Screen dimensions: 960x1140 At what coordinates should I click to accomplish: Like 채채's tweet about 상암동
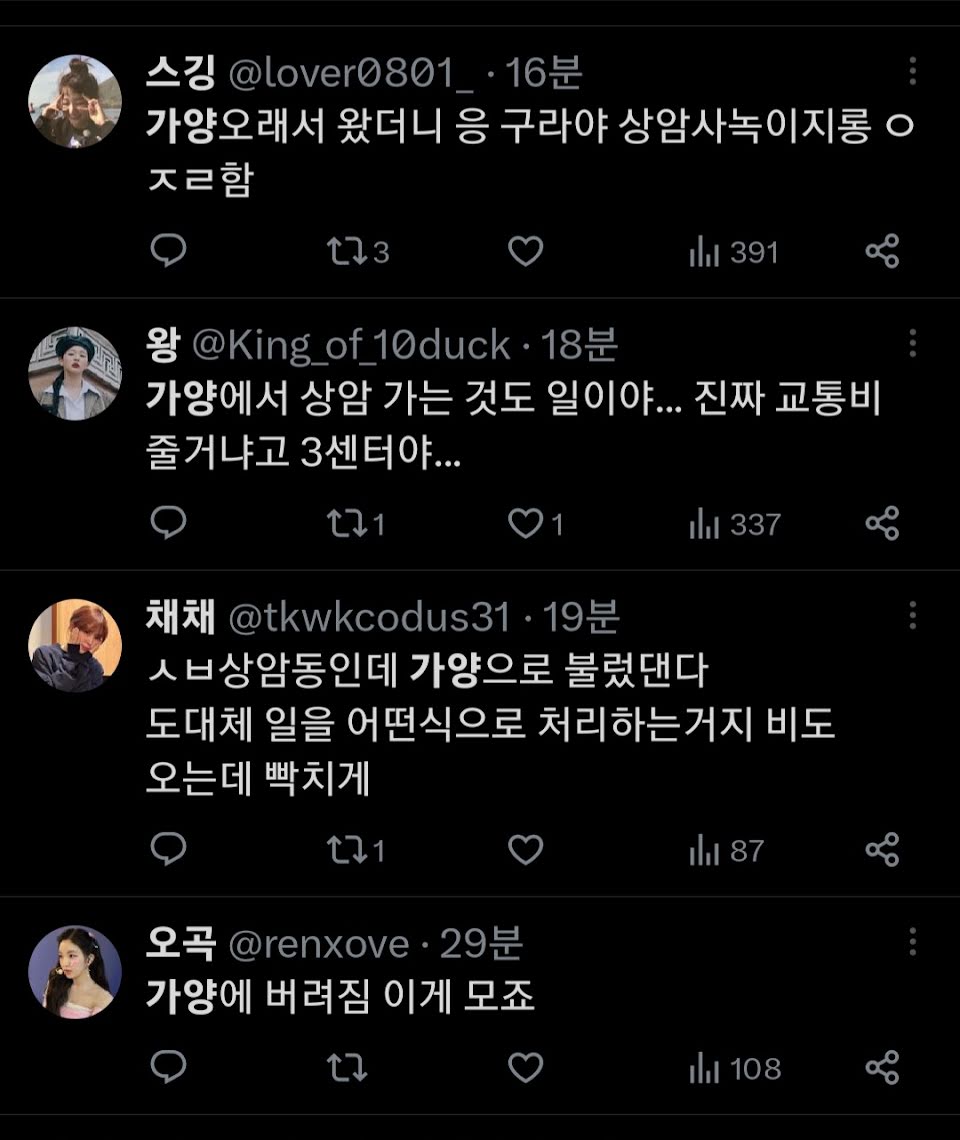525,850
